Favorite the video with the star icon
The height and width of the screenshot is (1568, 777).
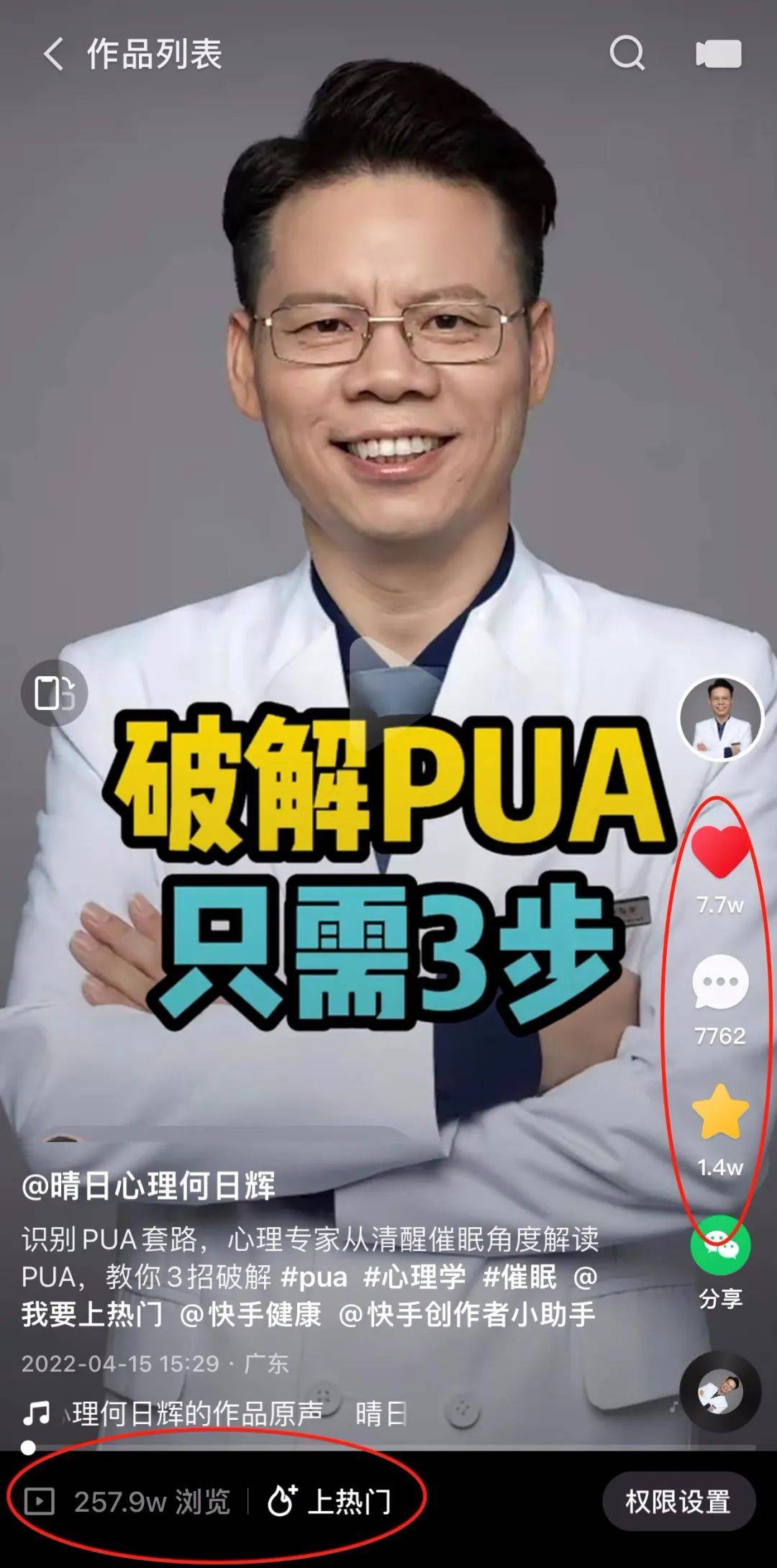point(720,1112)
